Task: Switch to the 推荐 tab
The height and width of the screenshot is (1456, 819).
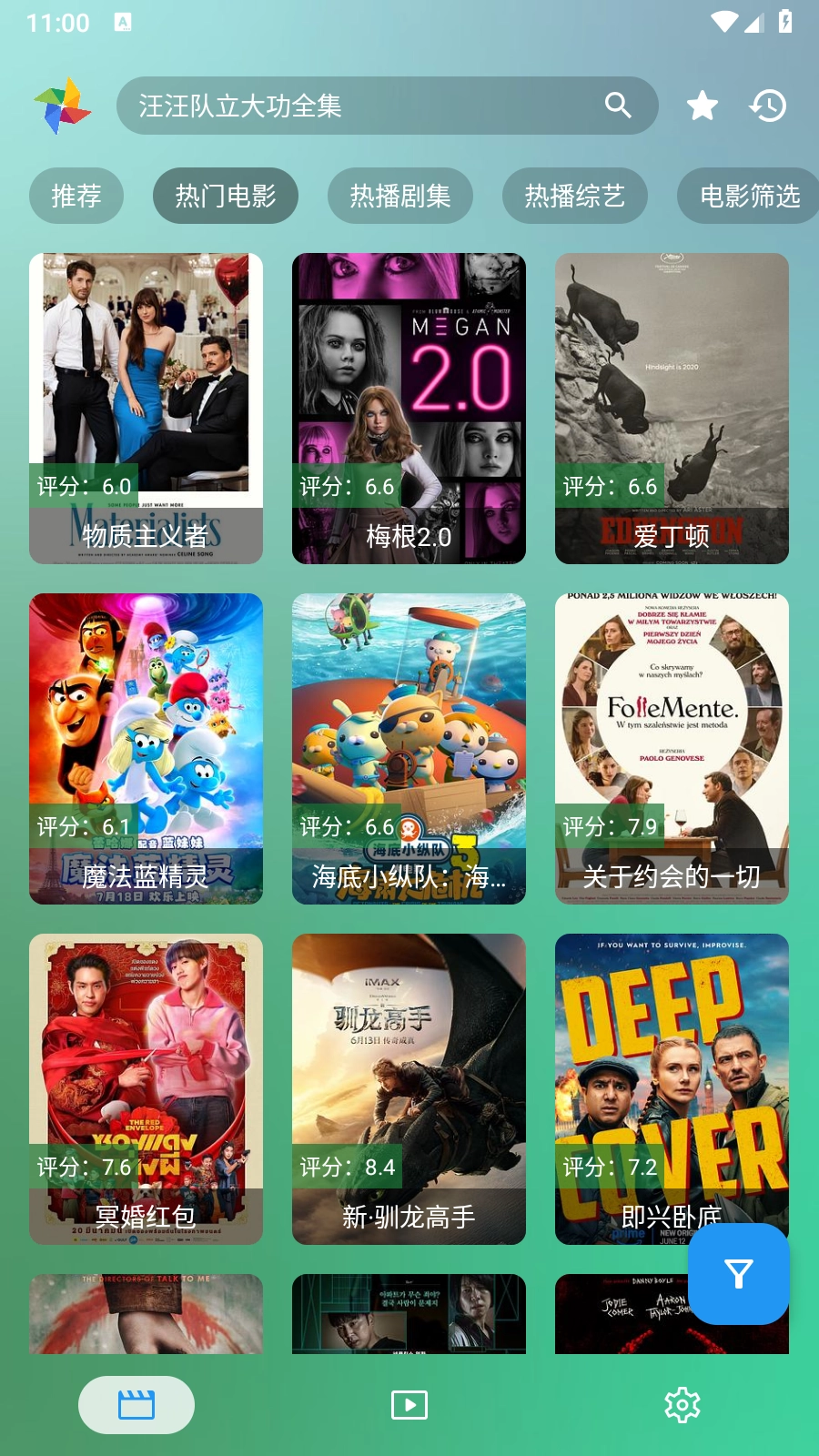Action: coord(76,196)
